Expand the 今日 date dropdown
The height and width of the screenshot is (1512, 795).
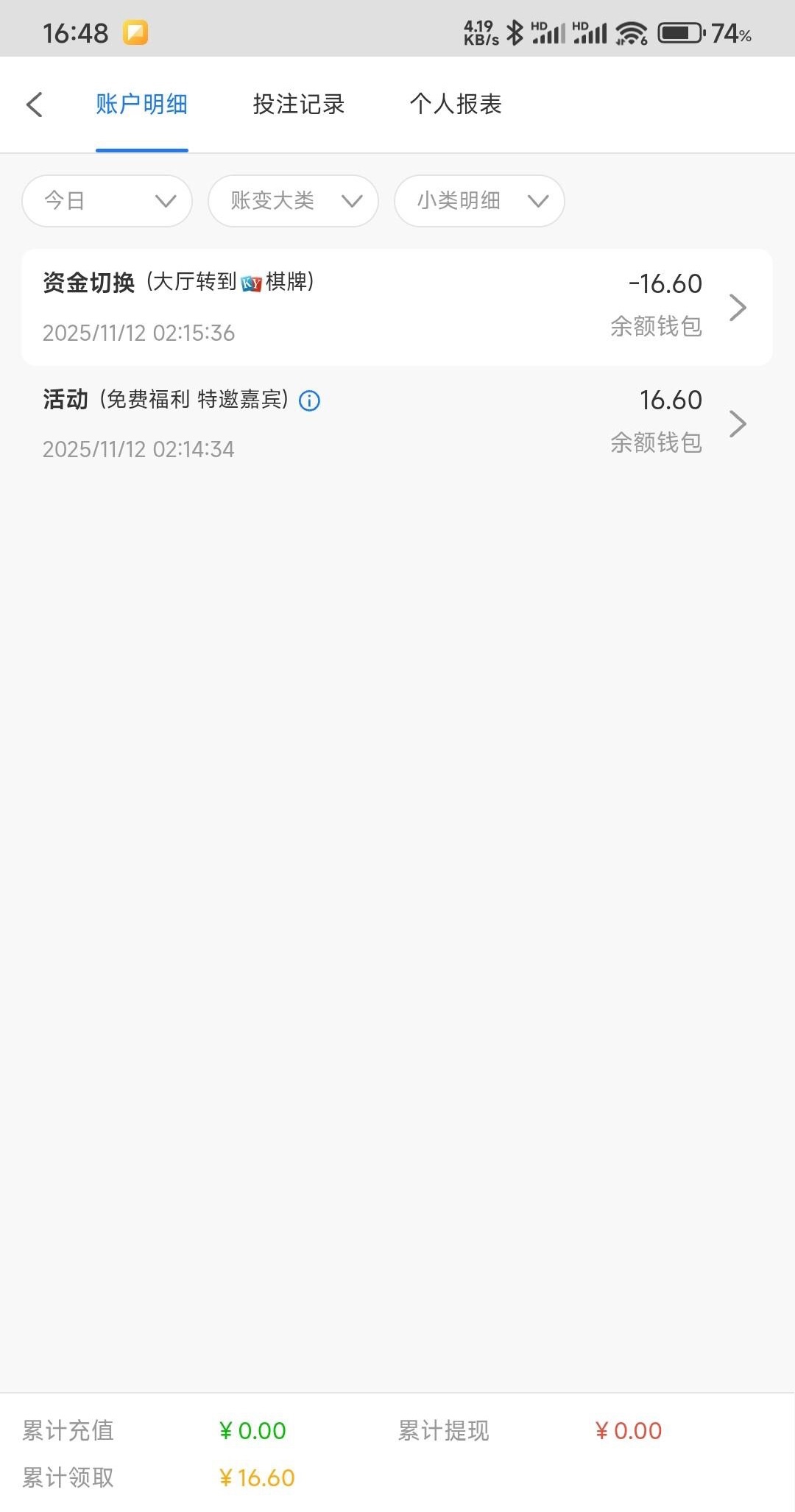coord(107,201)
